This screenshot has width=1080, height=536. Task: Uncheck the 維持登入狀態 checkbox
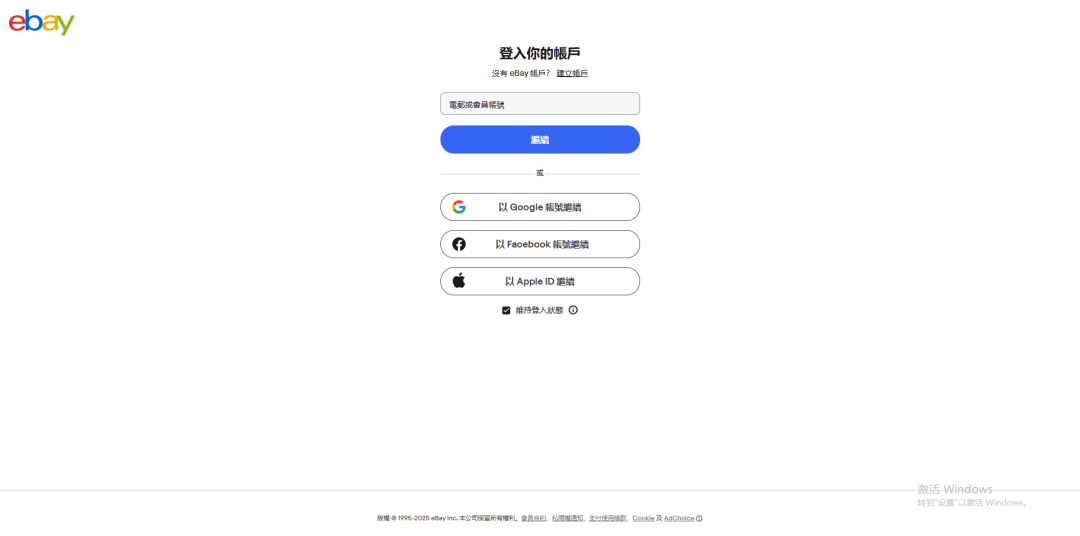[x=506, y=310]
